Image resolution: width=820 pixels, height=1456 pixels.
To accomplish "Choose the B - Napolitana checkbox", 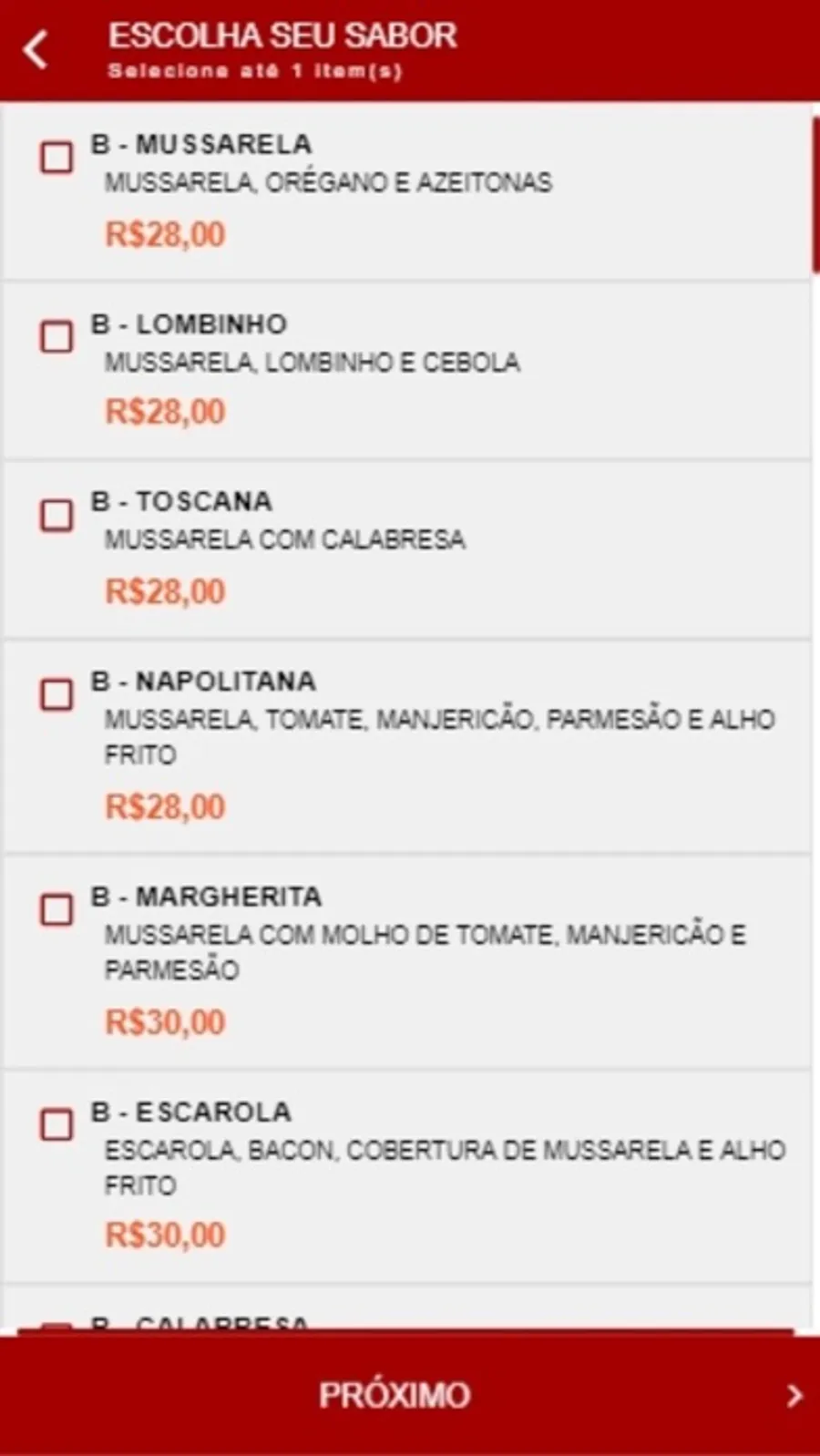I will tap(56, 695).
